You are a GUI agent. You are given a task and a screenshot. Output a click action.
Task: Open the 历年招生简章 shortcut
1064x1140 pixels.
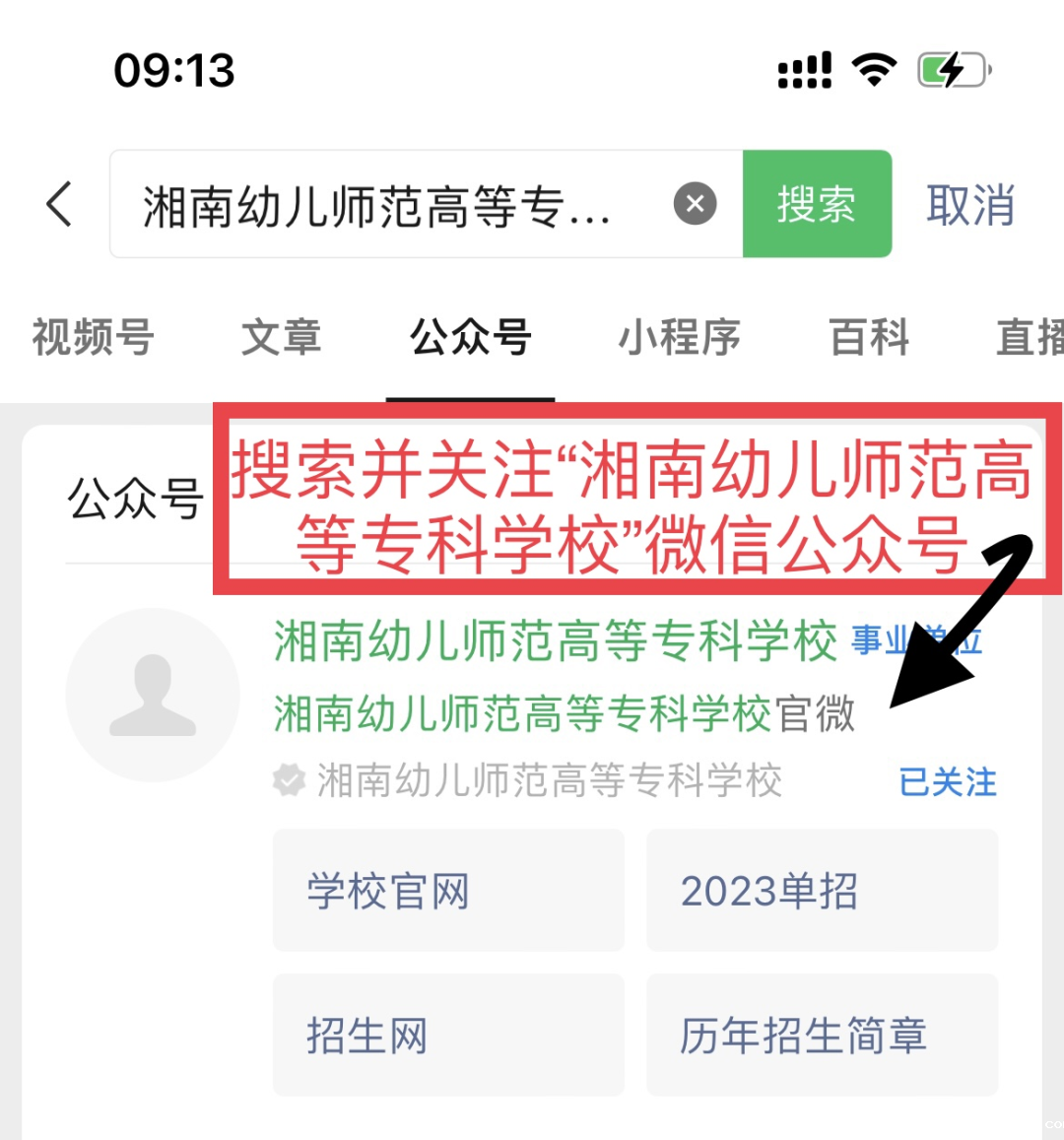(x=822, y=1036)
